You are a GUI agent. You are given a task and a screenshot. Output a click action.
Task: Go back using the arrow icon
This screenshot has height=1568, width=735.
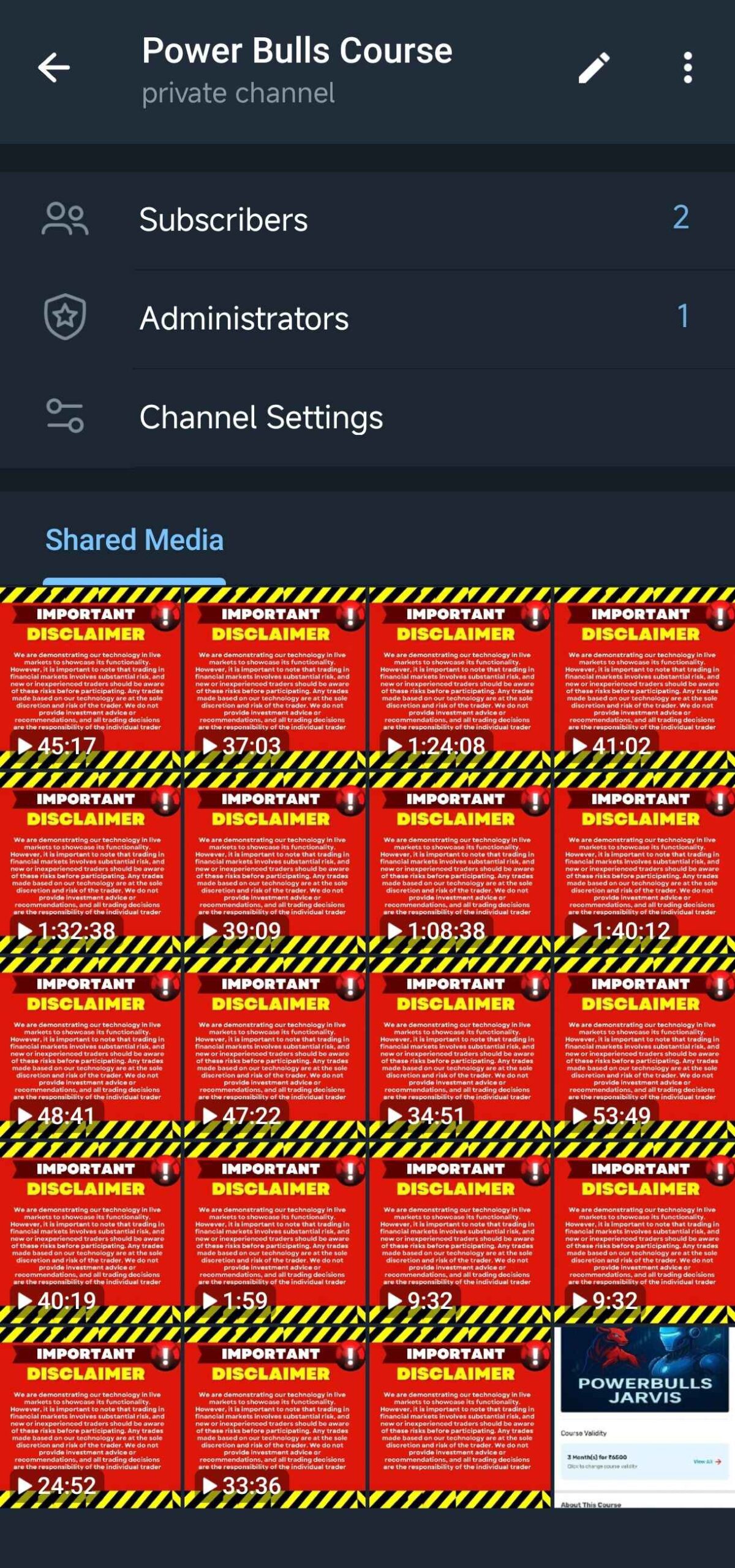[54, 67]
